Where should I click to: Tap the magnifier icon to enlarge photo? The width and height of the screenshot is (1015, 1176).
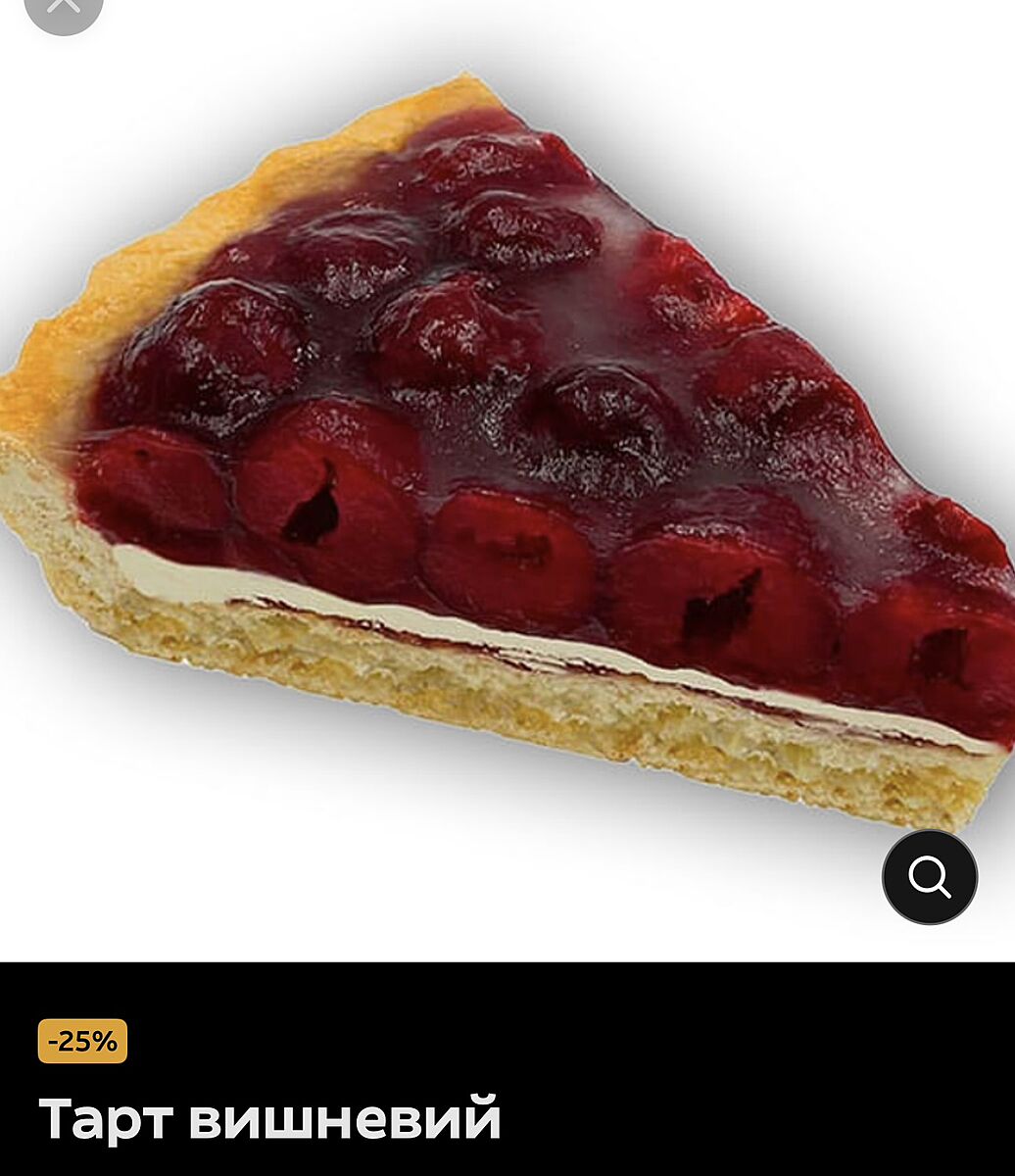coord(929,877)
